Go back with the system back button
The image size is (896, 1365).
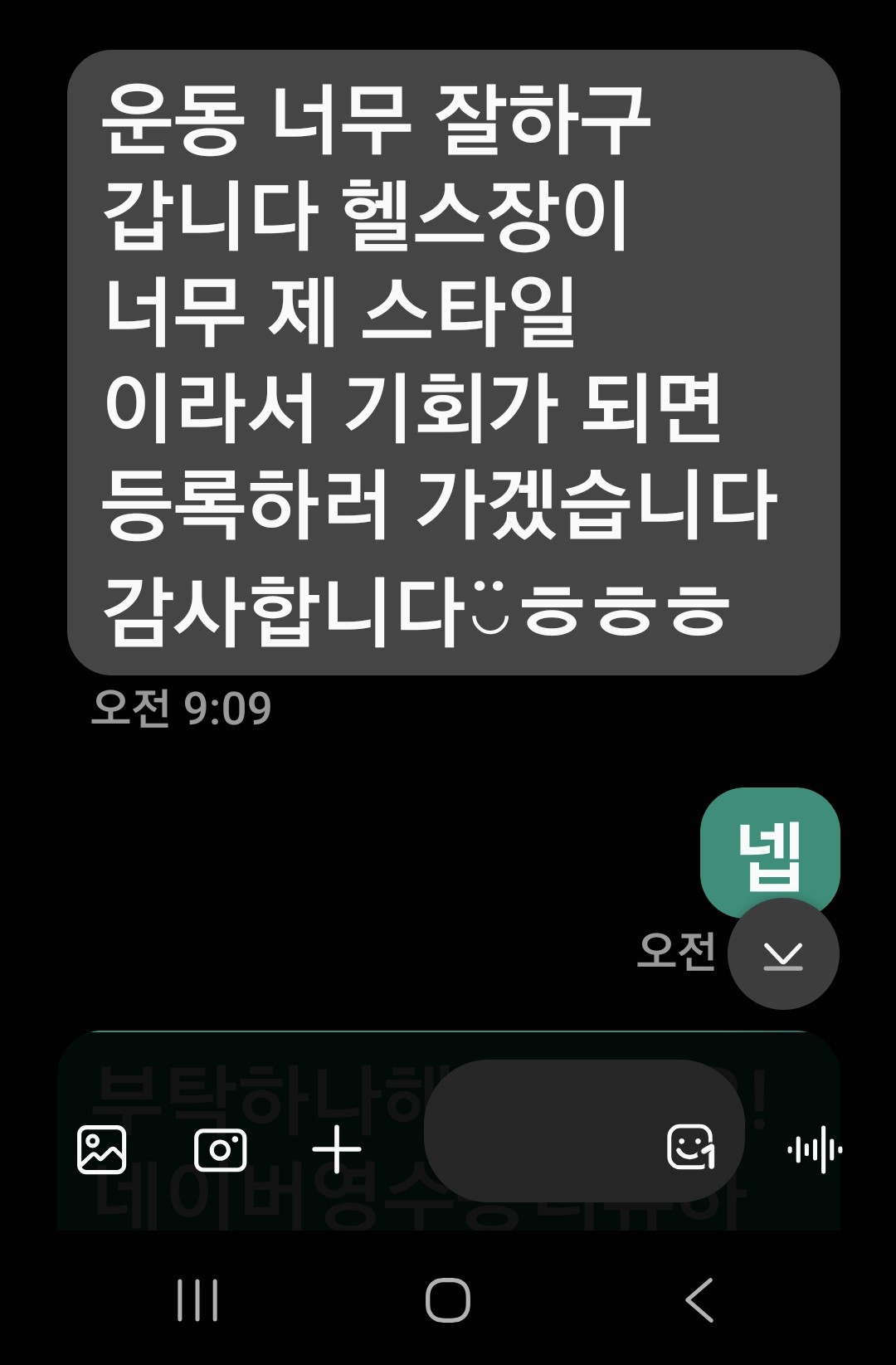tap(699, 1299)
